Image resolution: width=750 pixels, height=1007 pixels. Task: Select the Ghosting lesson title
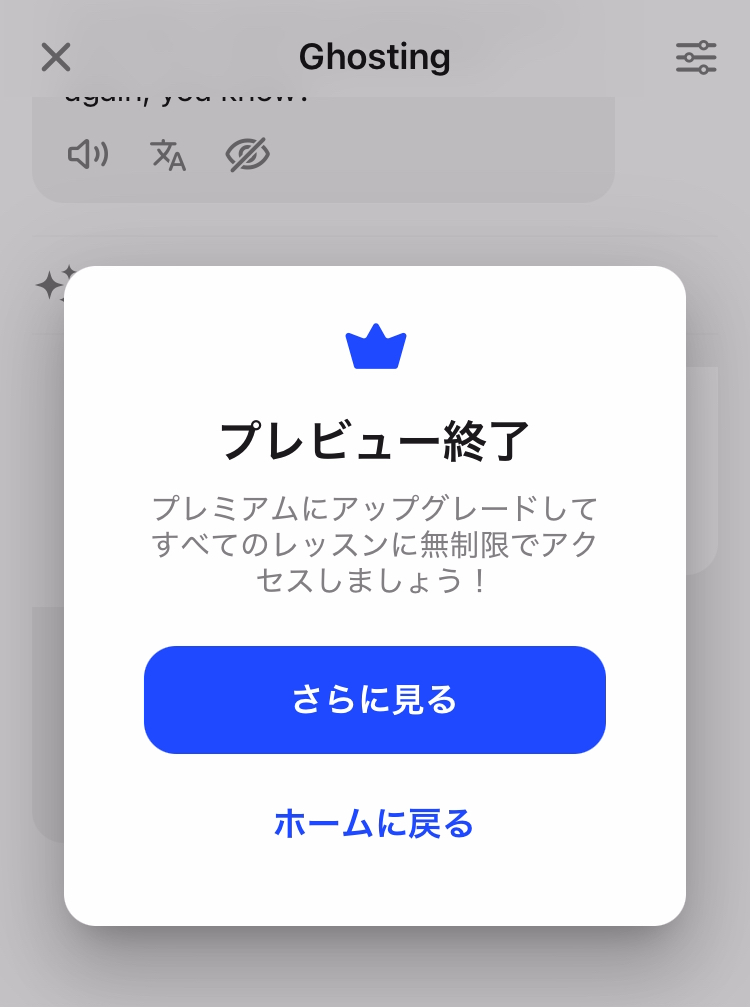[x=375, y=57]
